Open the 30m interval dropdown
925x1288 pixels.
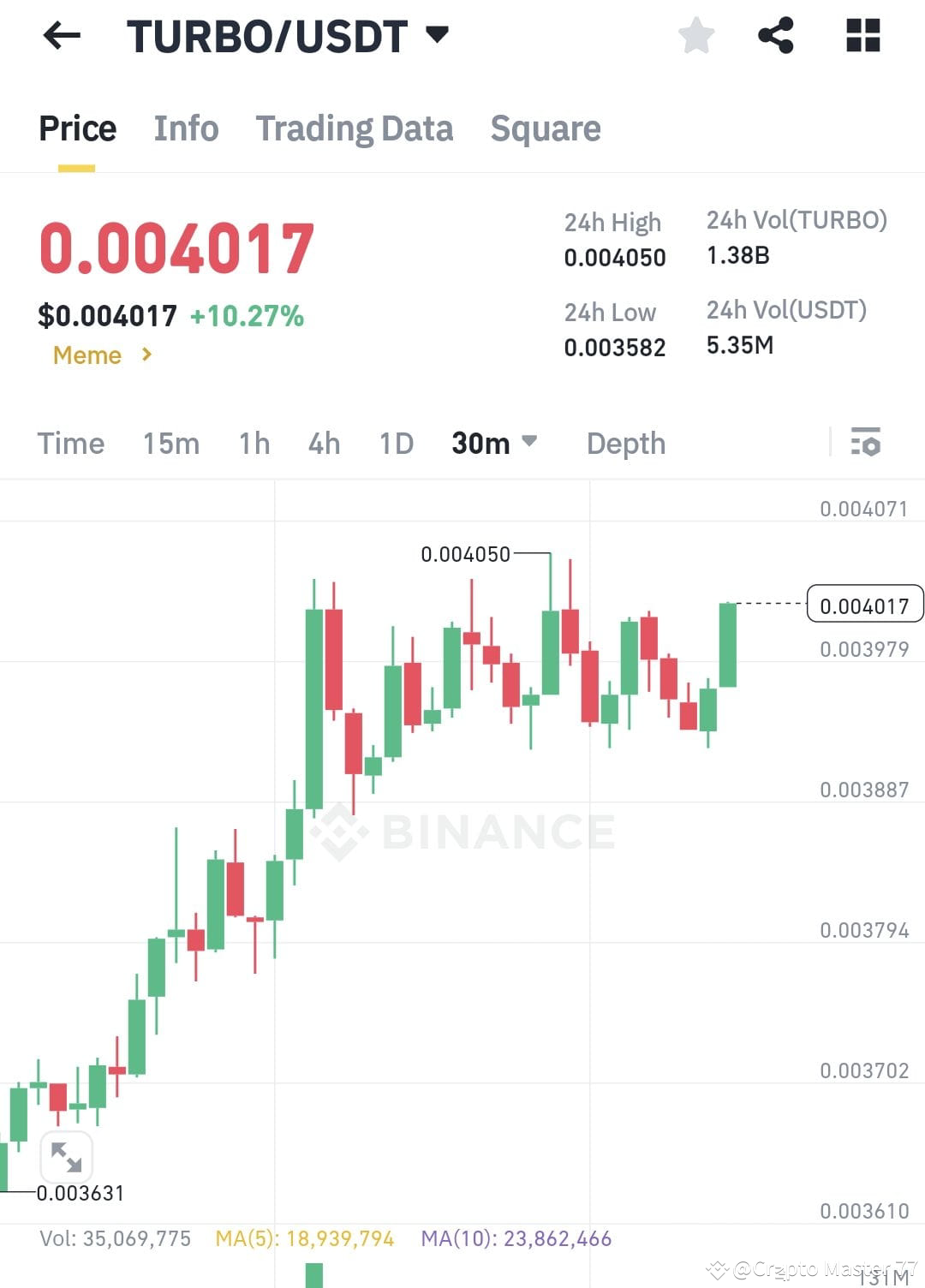[494, 443]
